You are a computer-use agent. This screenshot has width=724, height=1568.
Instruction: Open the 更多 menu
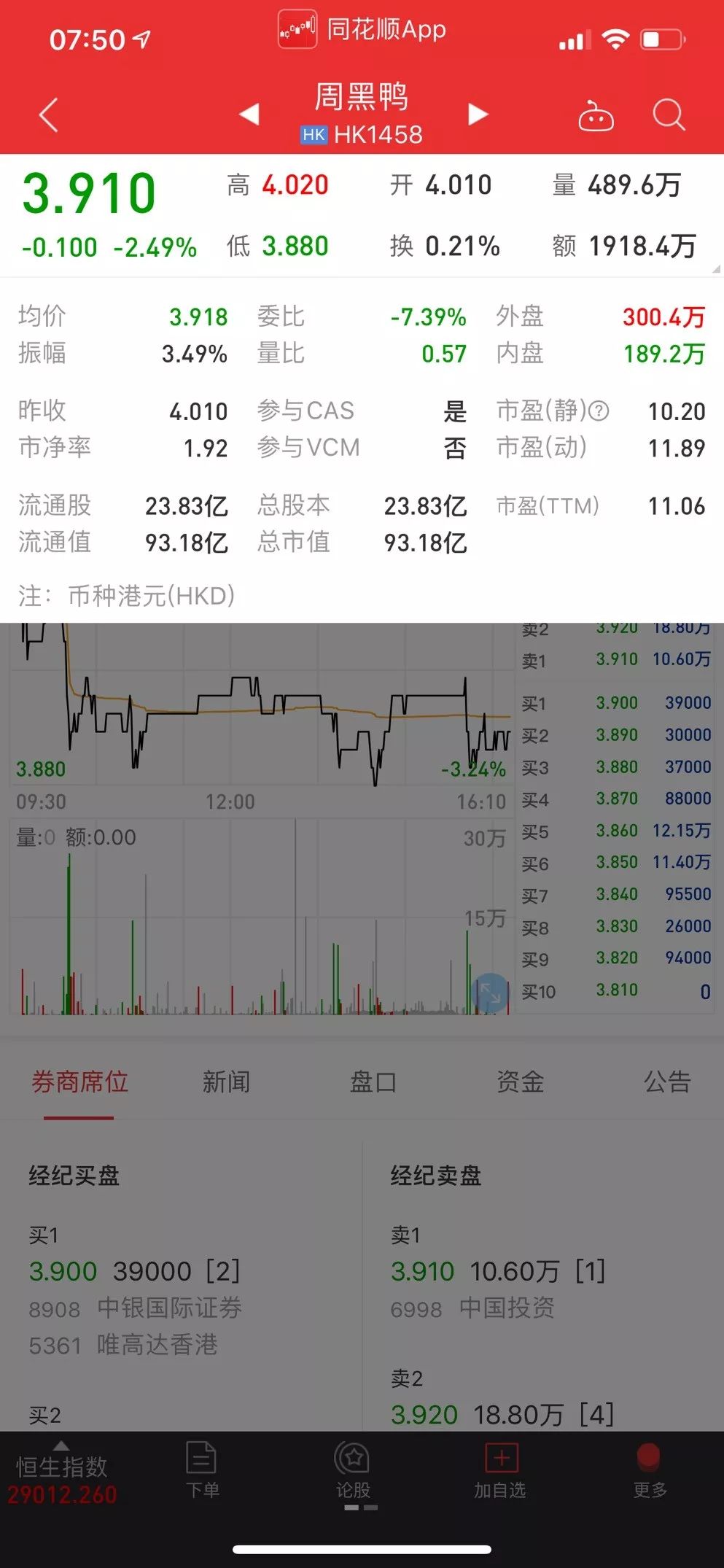coord(649,1471)
